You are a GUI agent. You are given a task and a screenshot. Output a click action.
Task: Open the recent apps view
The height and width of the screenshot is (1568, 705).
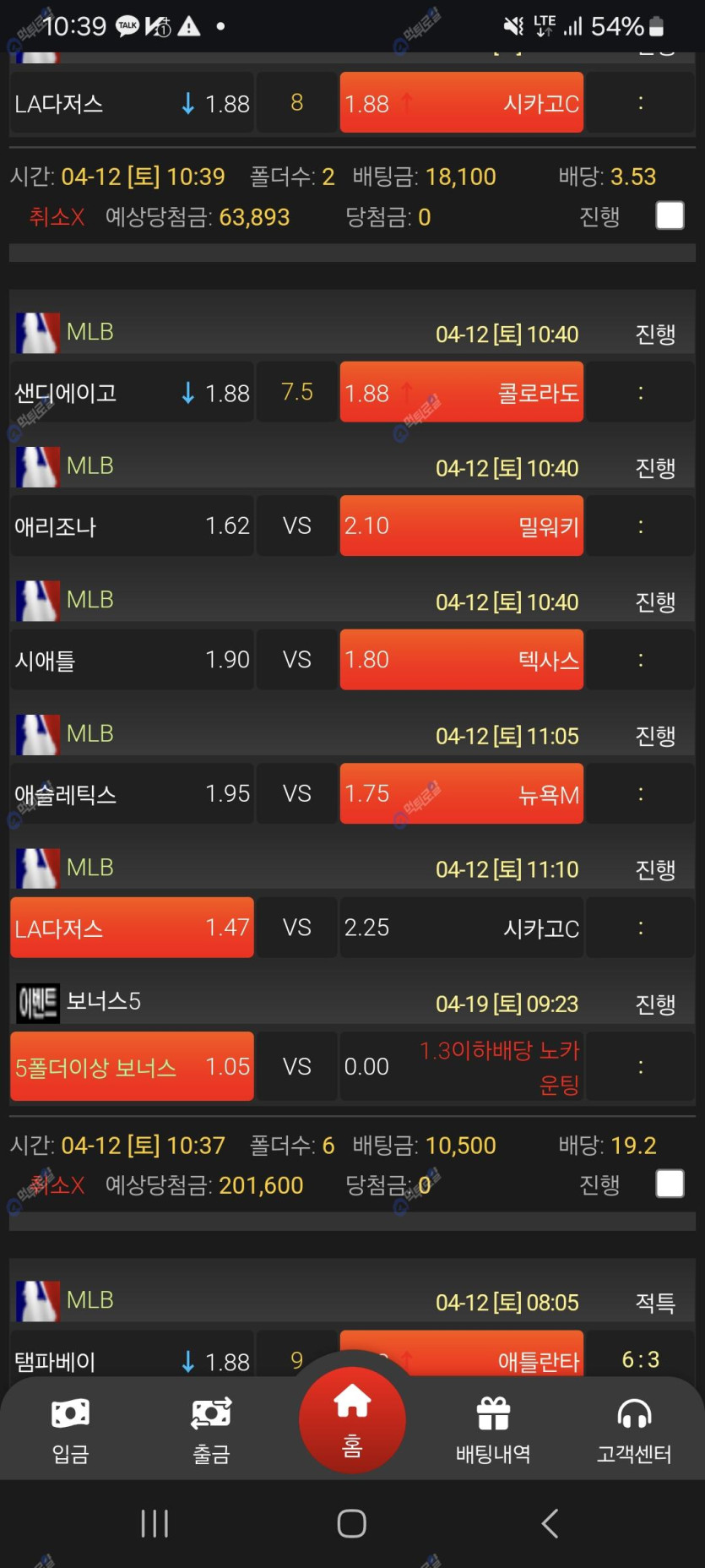coord(155,1523)
